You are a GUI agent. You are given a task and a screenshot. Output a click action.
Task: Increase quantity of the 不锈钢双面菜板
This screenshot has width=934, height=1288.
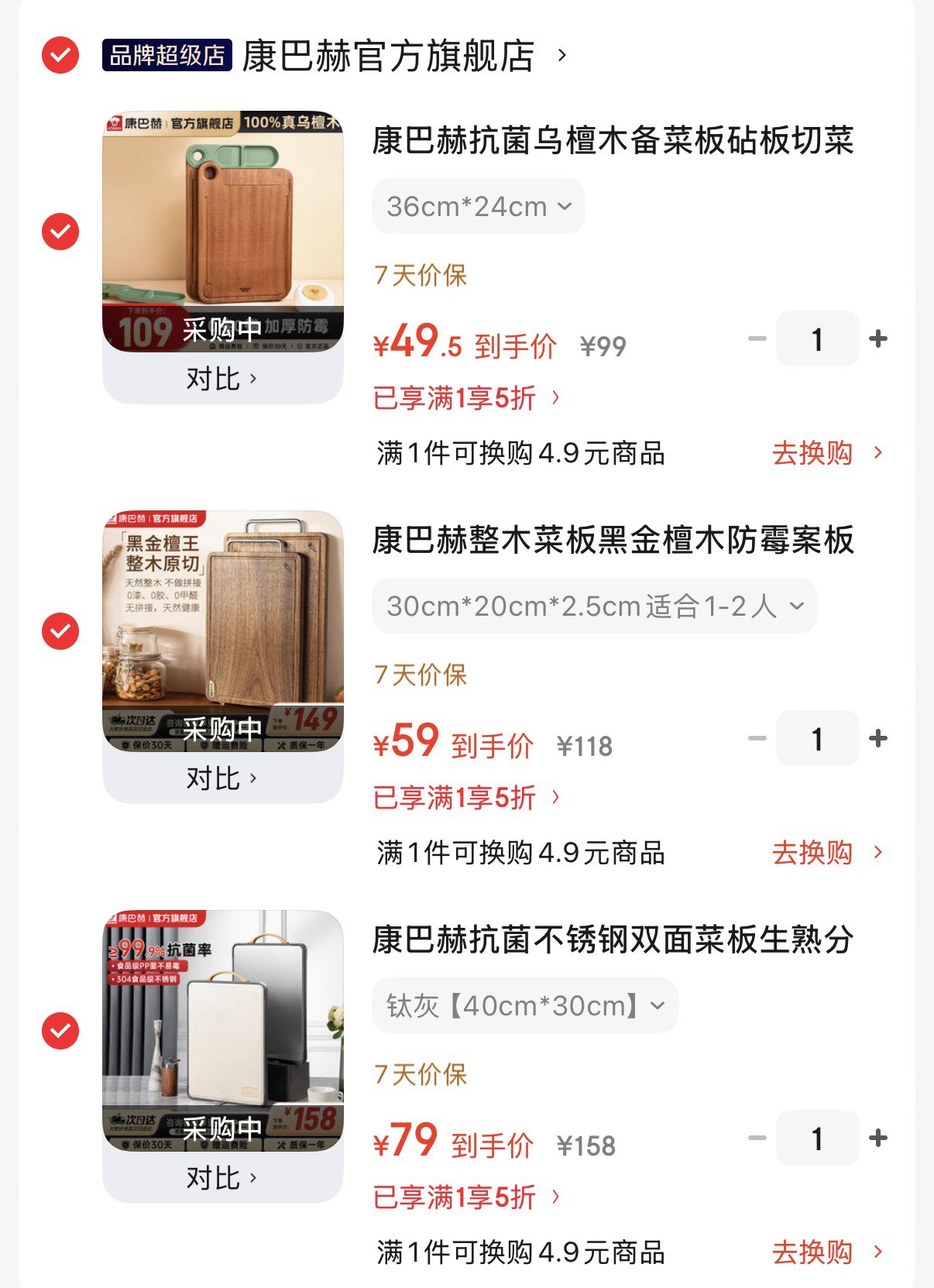pos(877,1138)
